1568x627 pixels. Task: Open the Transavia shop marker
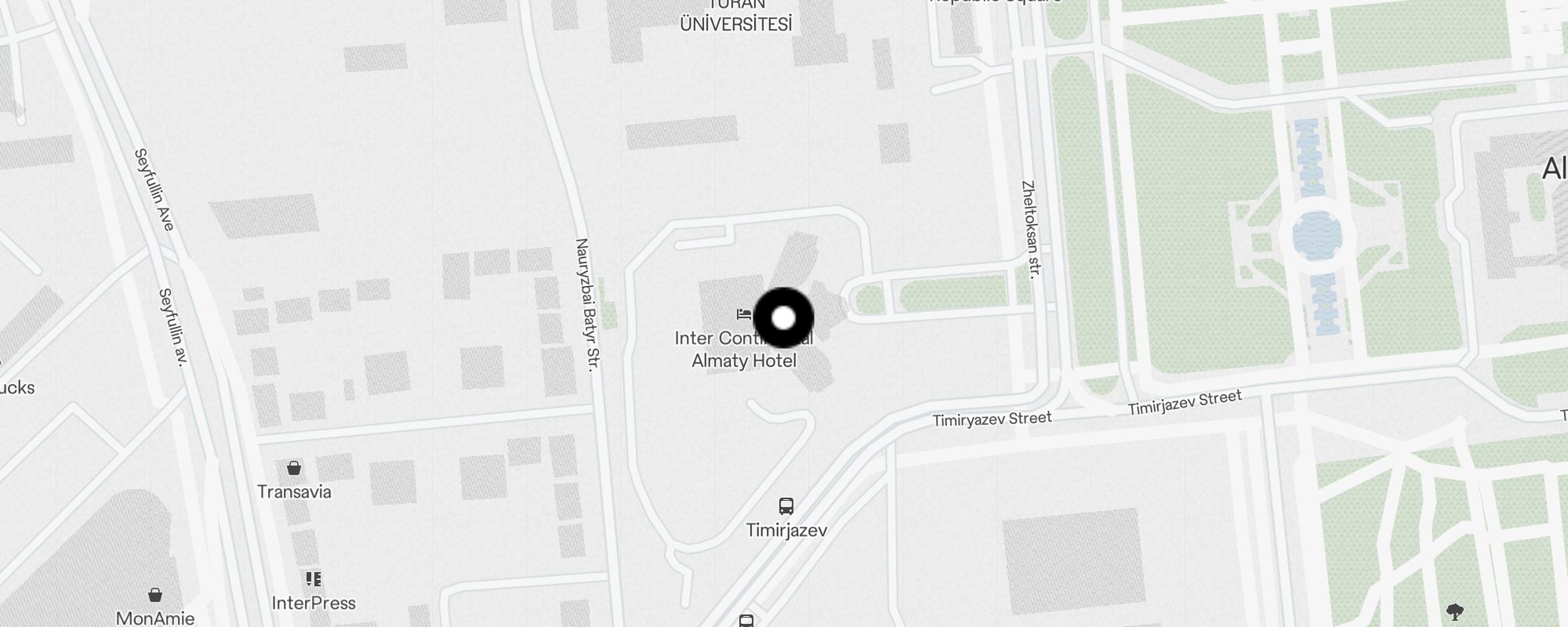294,469
